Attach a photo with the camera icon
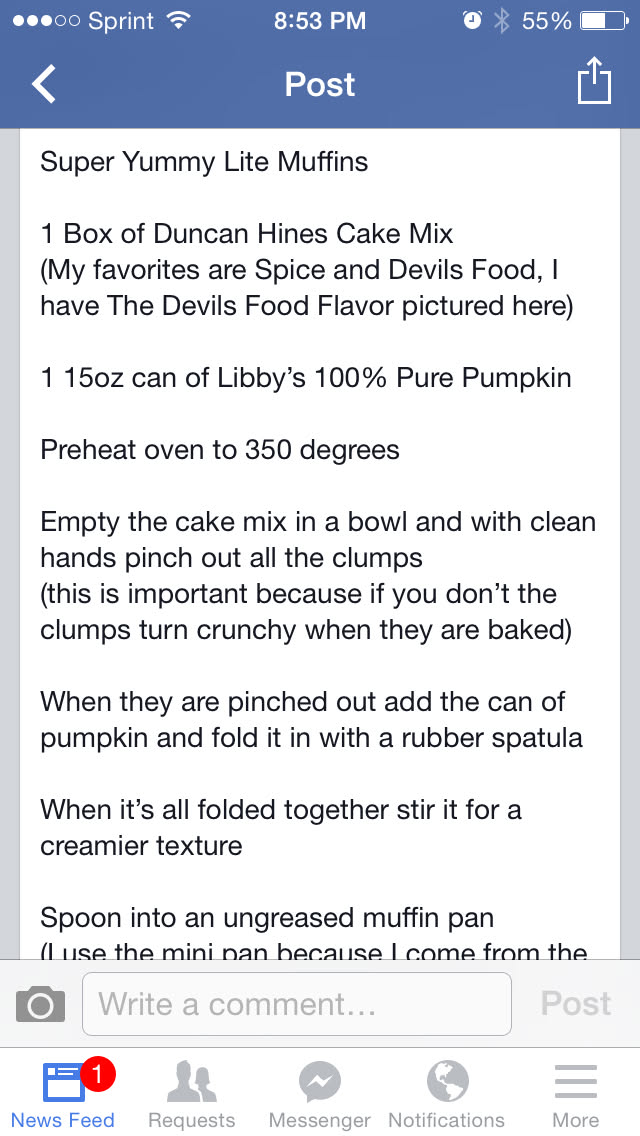Image resolution: width=640 pixels, height=1136 pixels. point(41,1004)
